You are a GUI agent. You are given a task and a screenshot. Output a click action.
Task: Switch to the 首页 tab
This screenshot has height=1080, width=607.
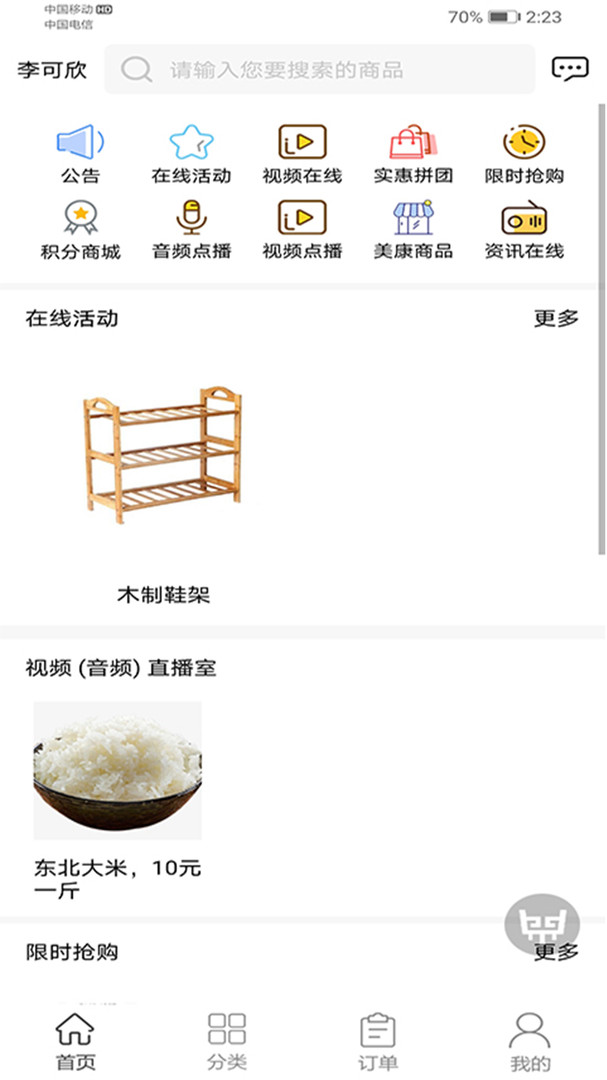[x=76, y=1040]
